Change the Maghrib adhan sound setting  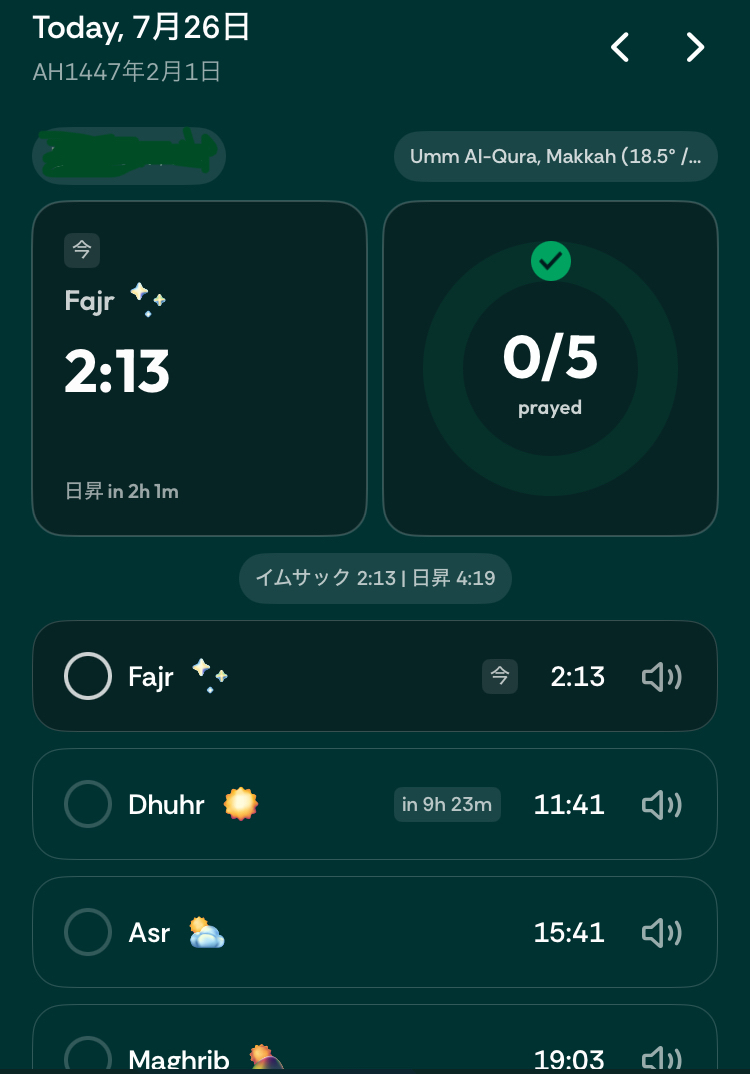click(661, 1058)
